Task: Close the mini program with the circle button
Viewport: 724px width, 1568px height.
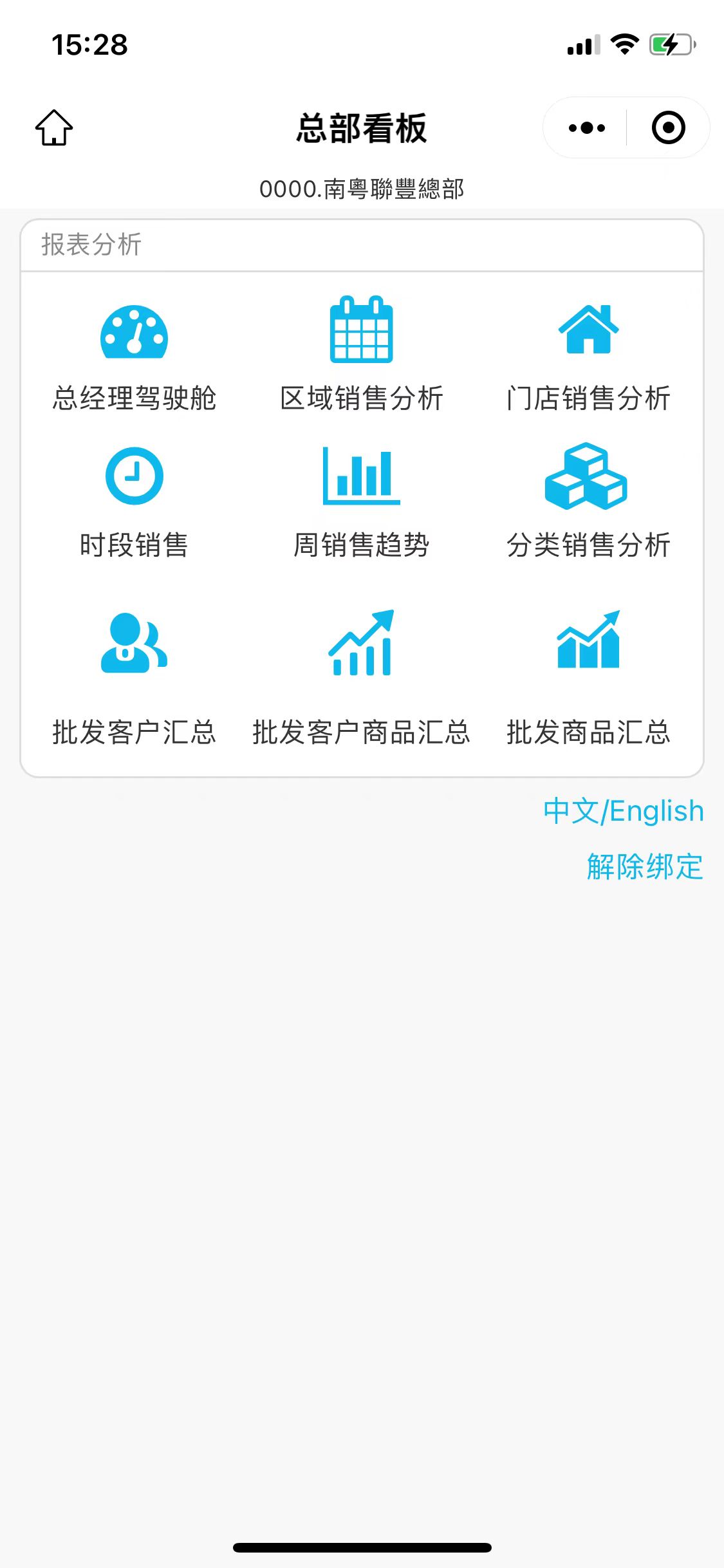Action: coord(668,128)
